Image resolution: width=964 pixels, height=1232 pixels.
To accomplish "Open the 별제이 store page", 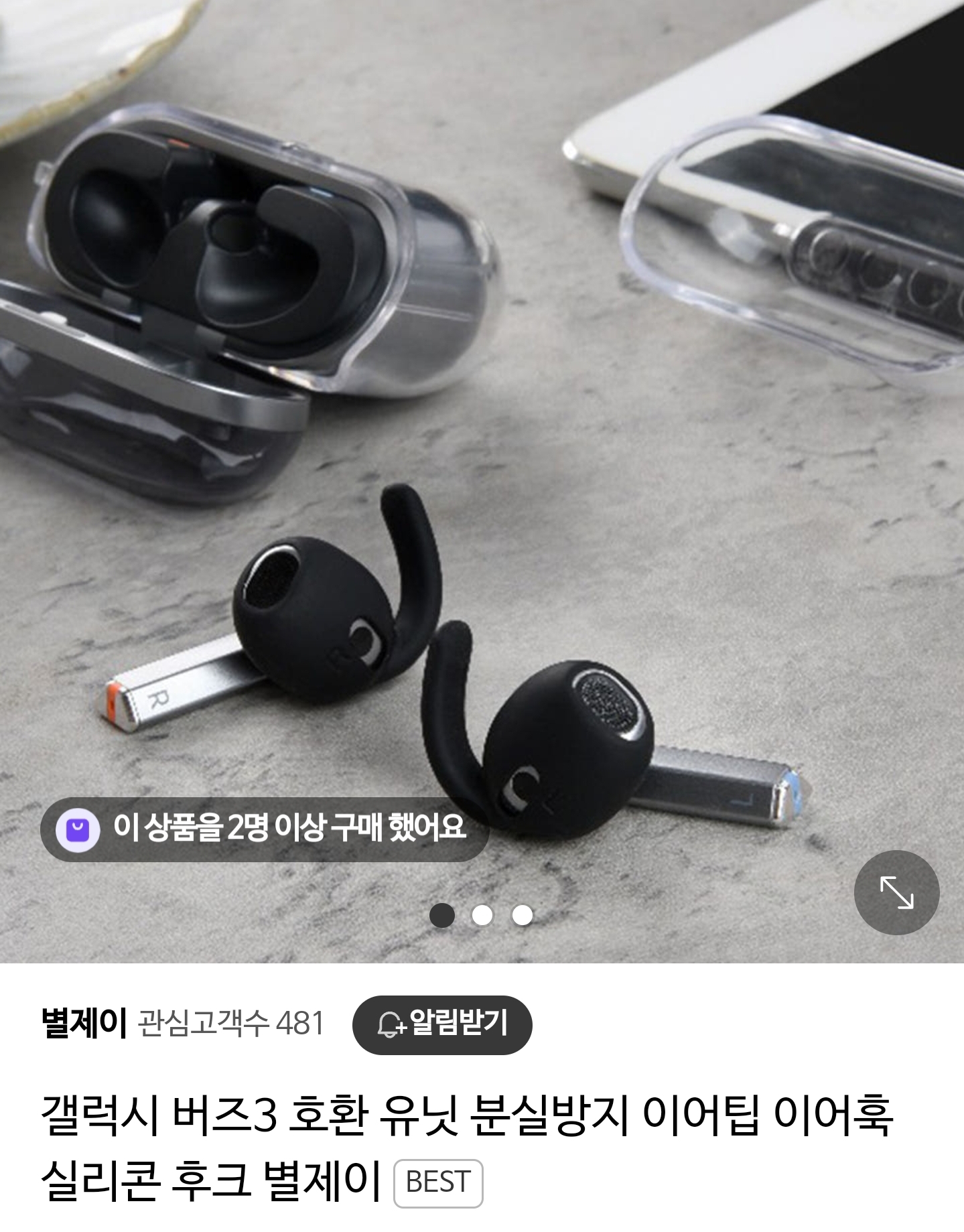I will [x=84, y=1024].
